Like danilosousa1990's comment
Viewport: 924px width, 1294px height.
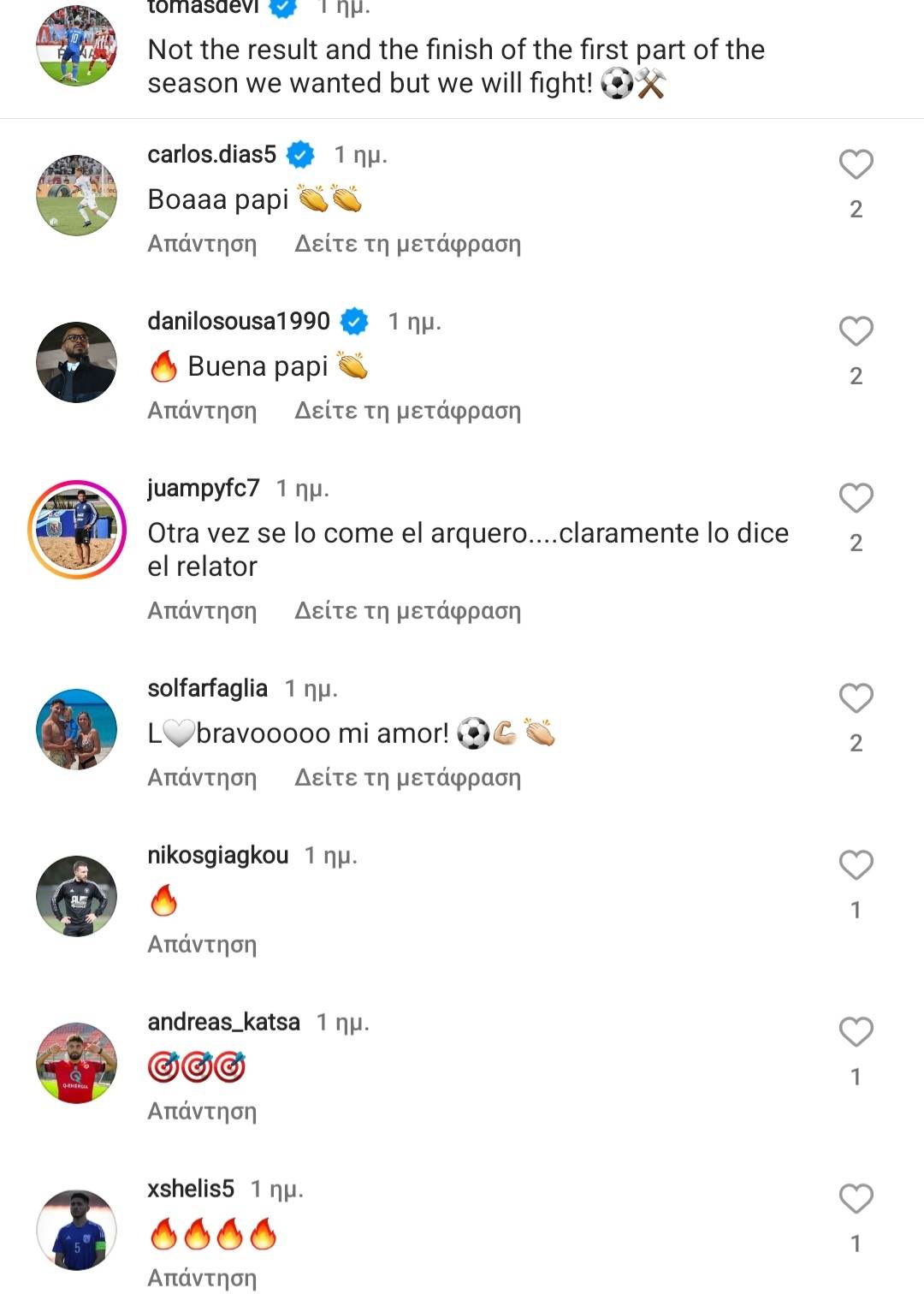[856, 331]
